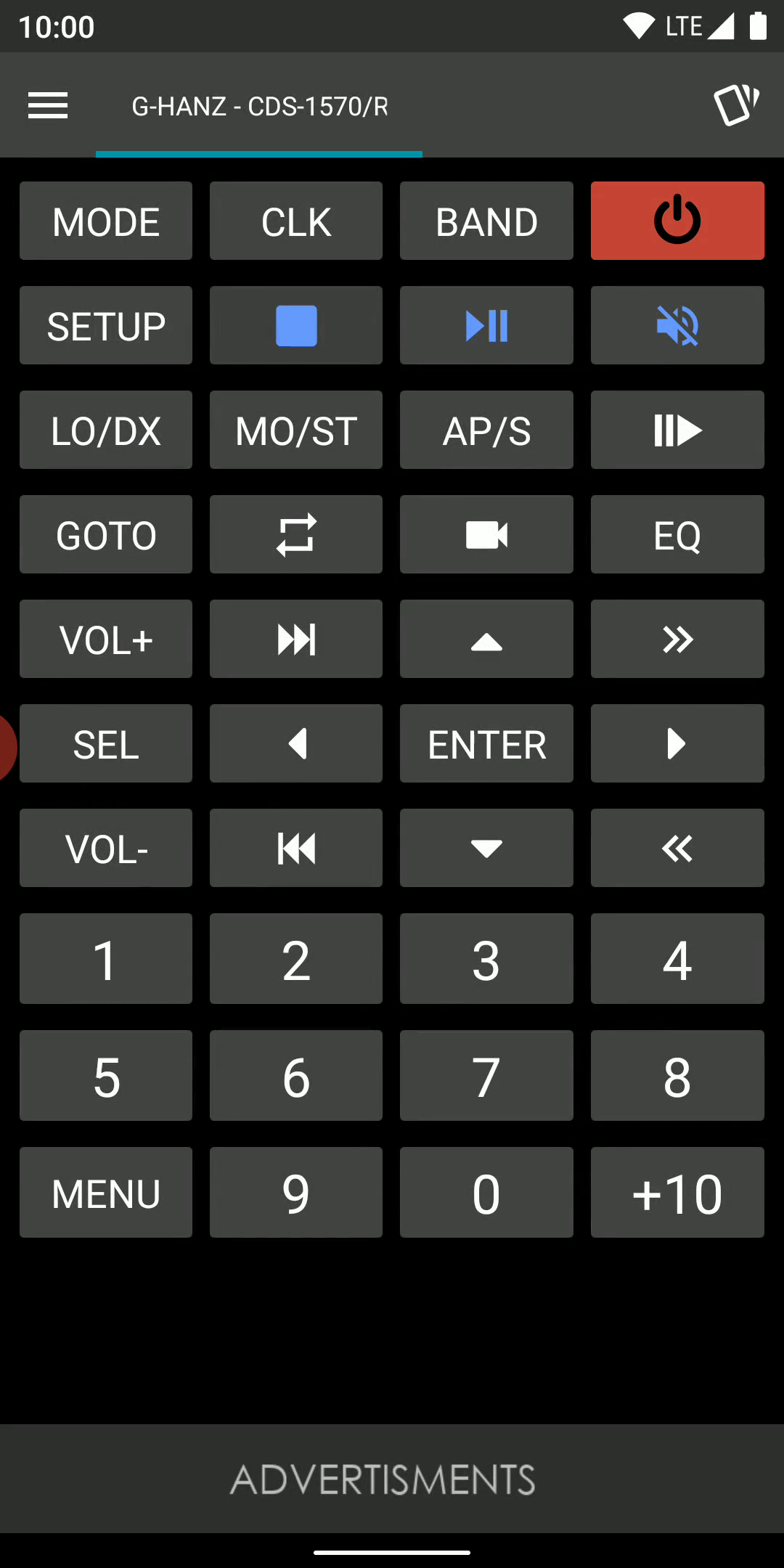This screenshot has height=1568, width=784.
Task: Tap the repeat icon button
Action: (x=296, y=534)
